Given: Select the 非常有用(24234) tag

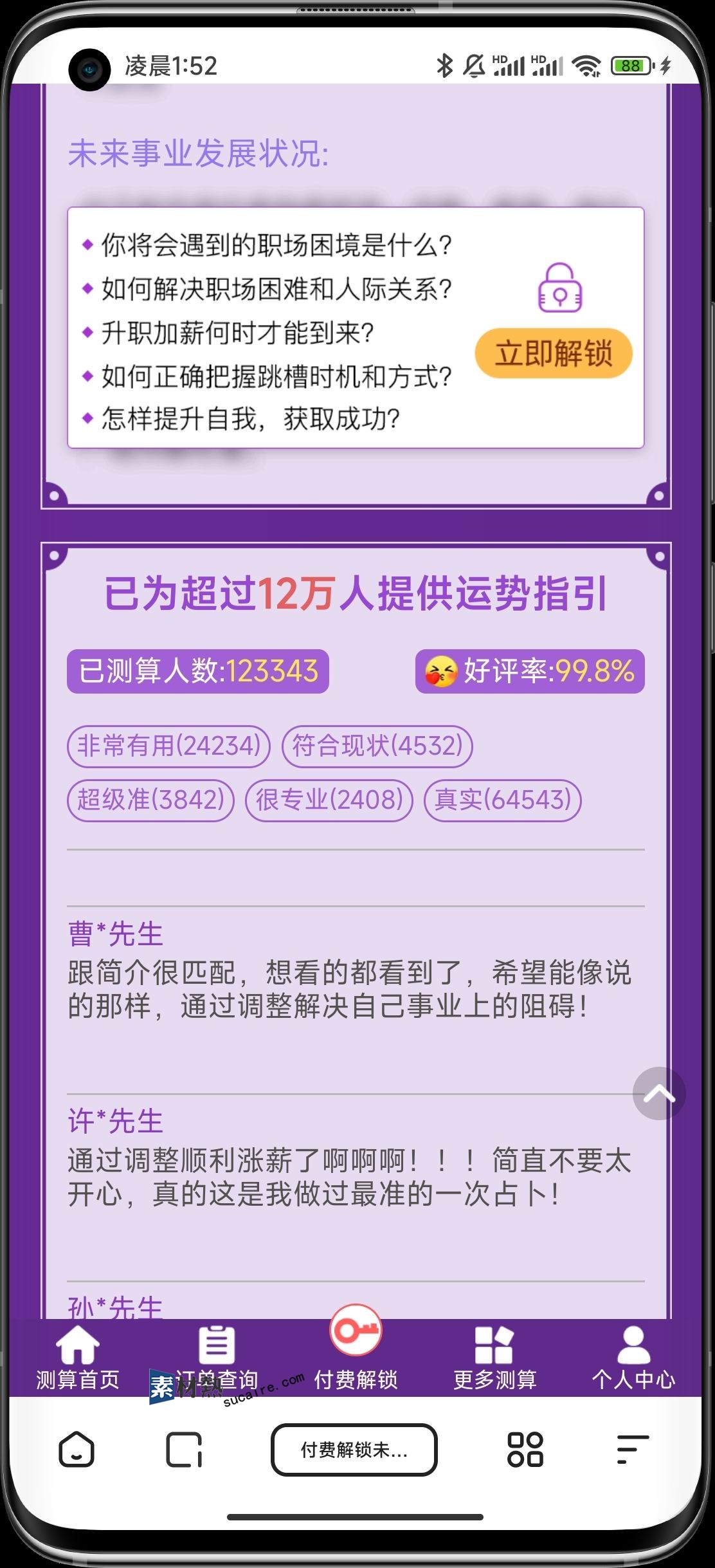Looking at the screenshot, I should point(168,746).
